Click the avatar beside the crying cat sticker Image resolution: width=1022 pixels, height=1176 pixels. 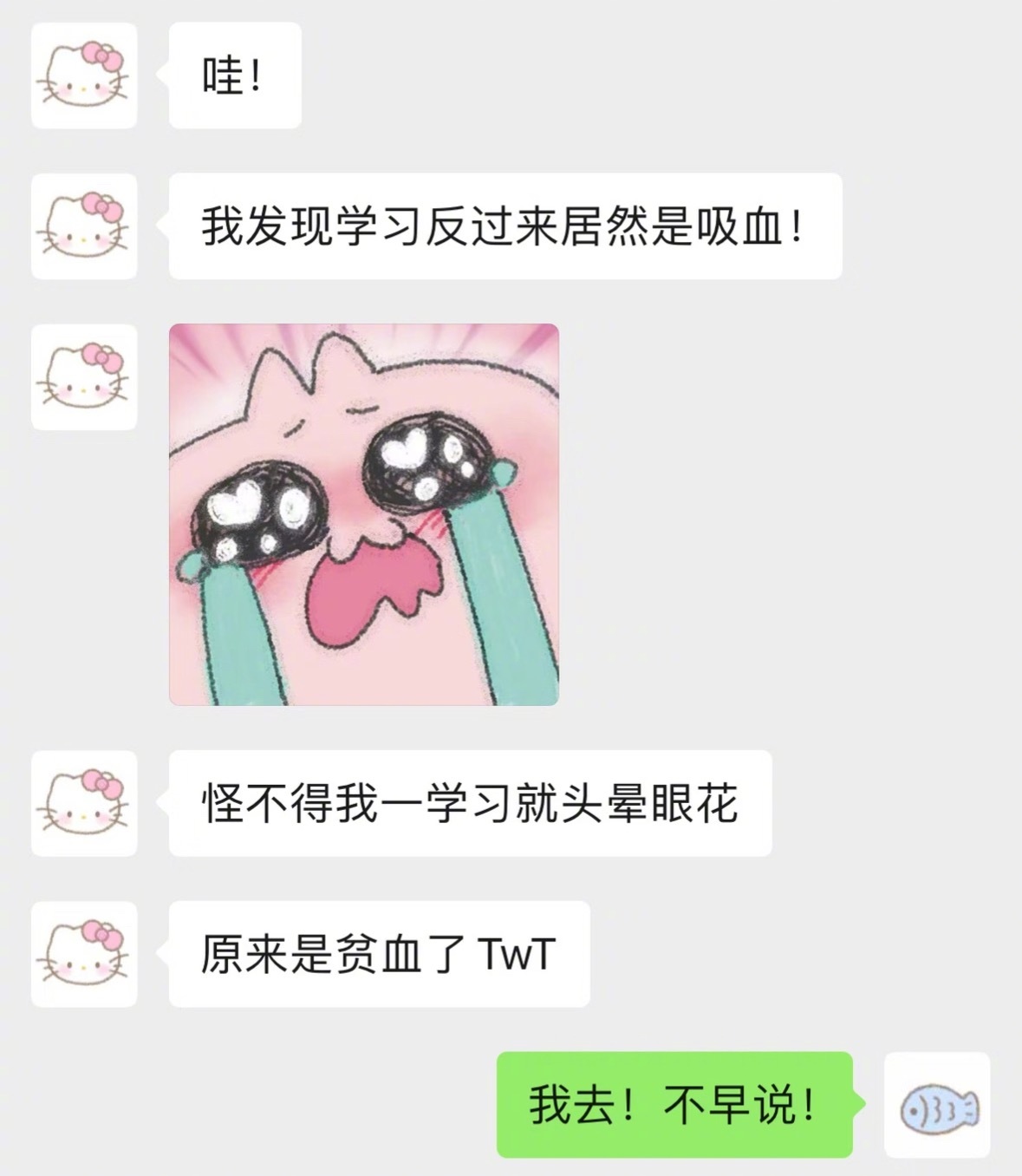(x=83, y=377)
